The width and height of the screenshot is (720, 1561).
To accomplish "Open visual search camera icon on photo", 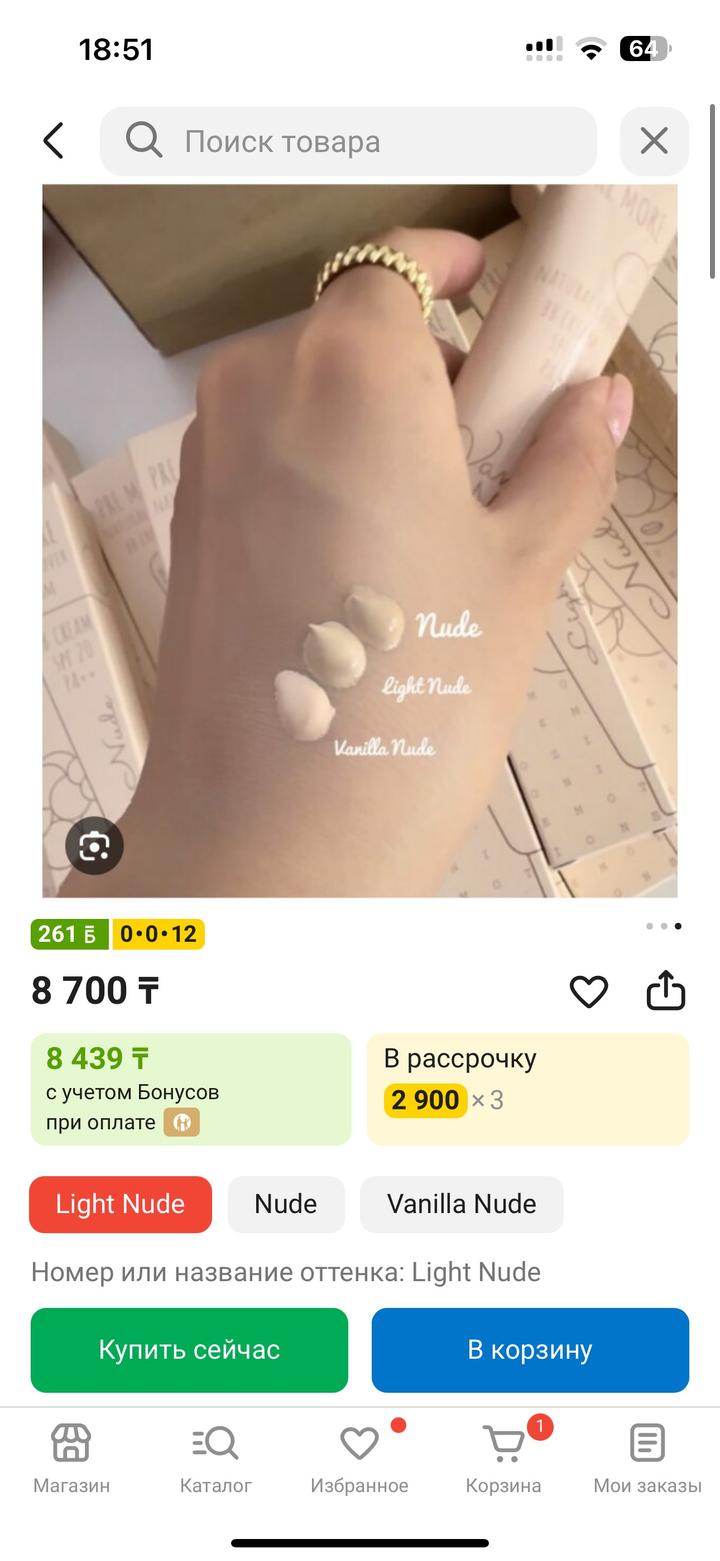I will pyautogui.click(x=94, y=846).
